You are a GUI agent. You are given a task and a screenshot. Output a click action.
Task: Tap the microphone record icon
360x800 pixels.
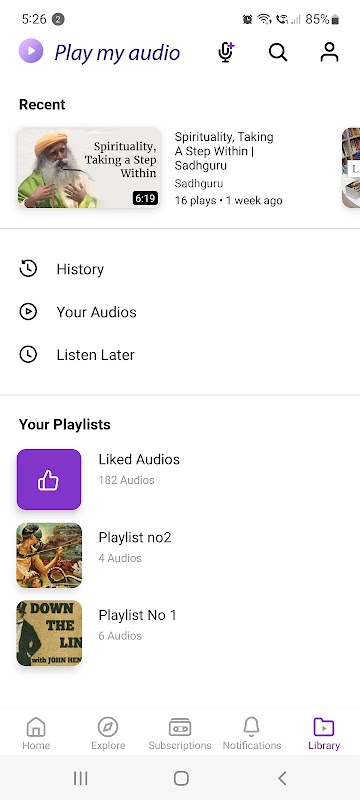coord(226,52)
